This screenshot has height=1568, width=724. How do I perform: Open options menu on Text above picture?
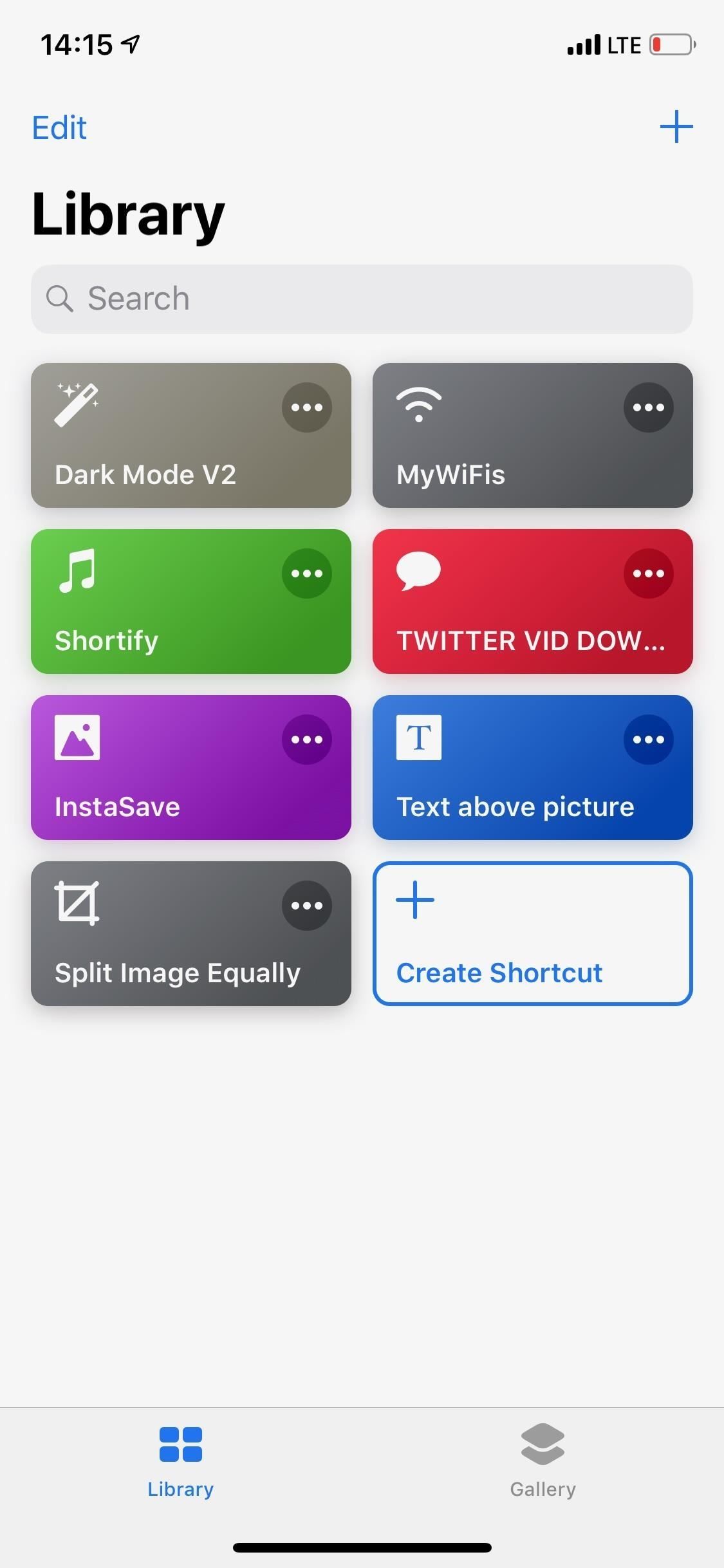648,739
